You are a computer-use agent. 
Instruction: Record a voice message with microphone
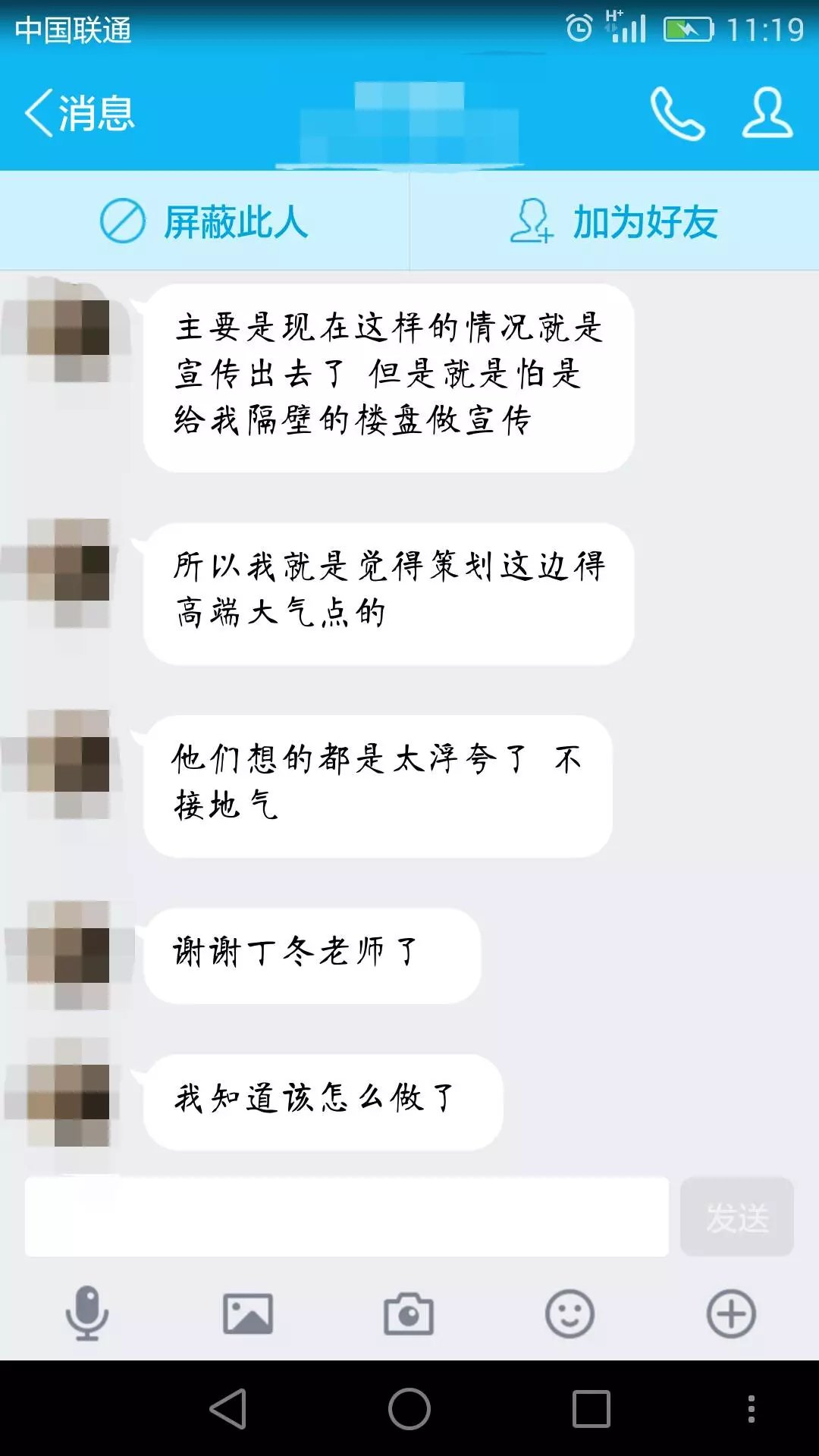(87, 1313)
